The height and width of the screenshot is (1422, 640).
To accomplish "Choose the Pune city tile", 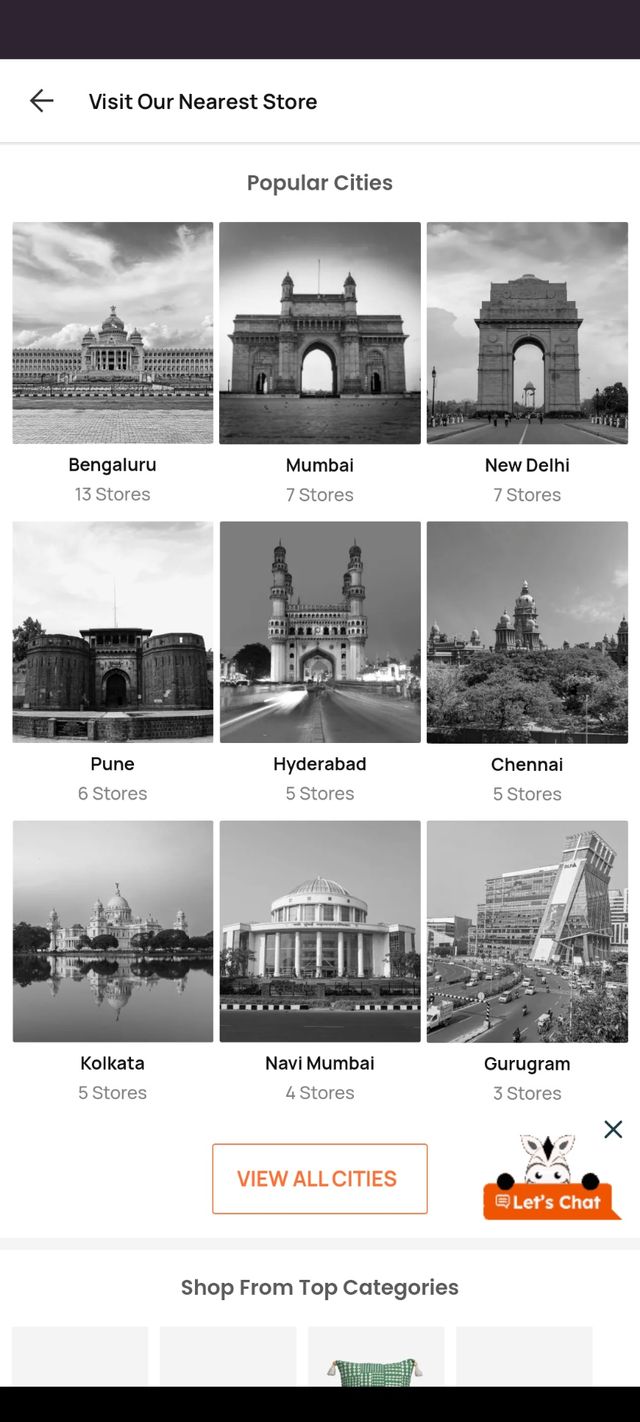I will 113,632.
